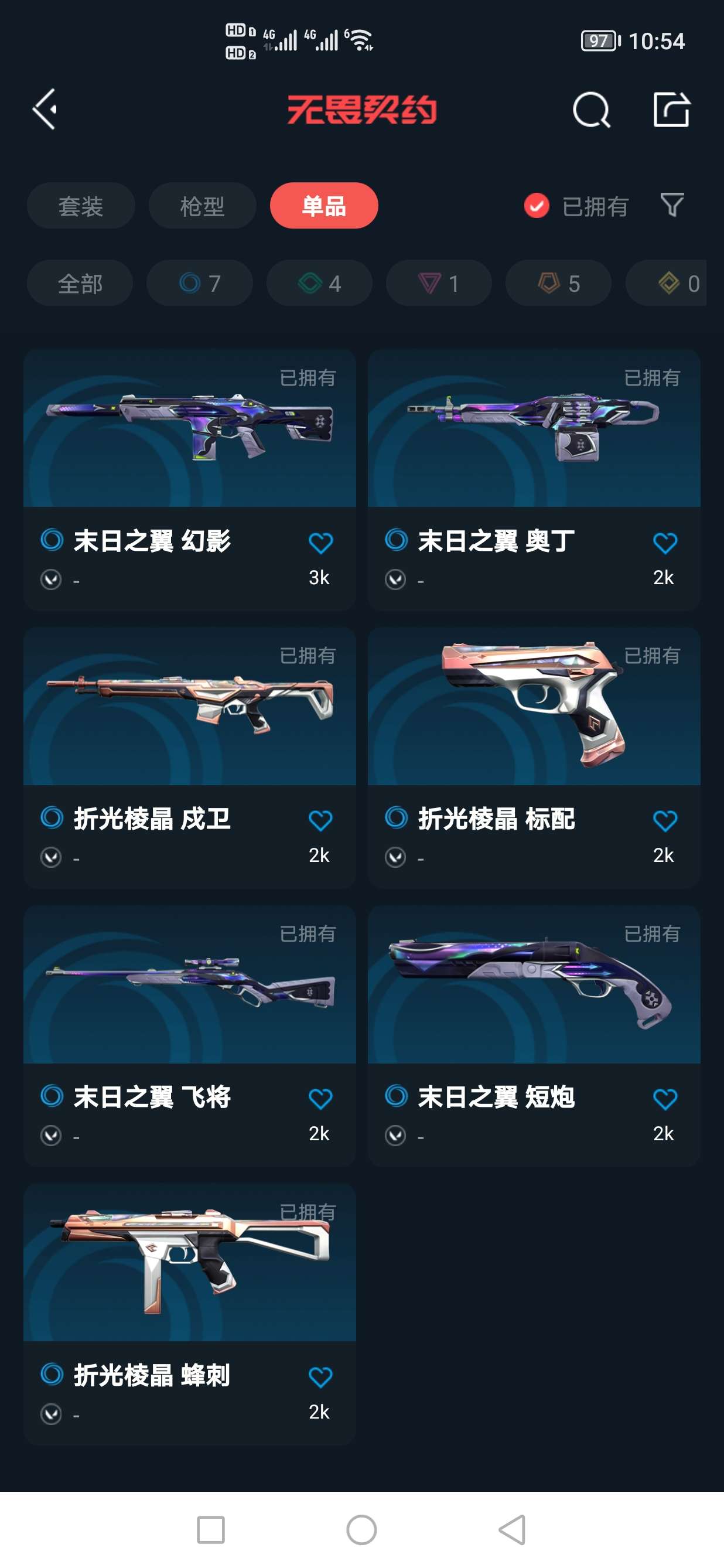Switch to the 枪型 tab

pyautogui.click(x=202, y=206)
